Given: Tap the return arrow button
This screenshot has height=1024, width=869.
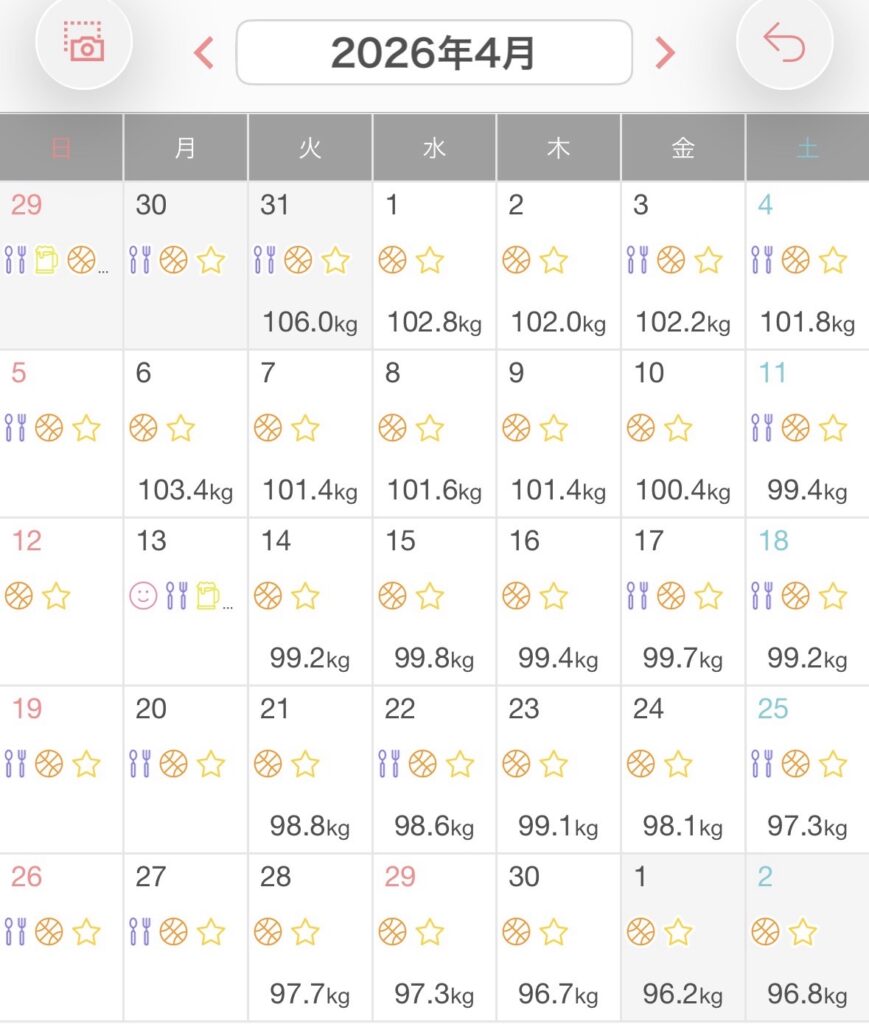Looking at the screenshot, I should tap(785, 42).
